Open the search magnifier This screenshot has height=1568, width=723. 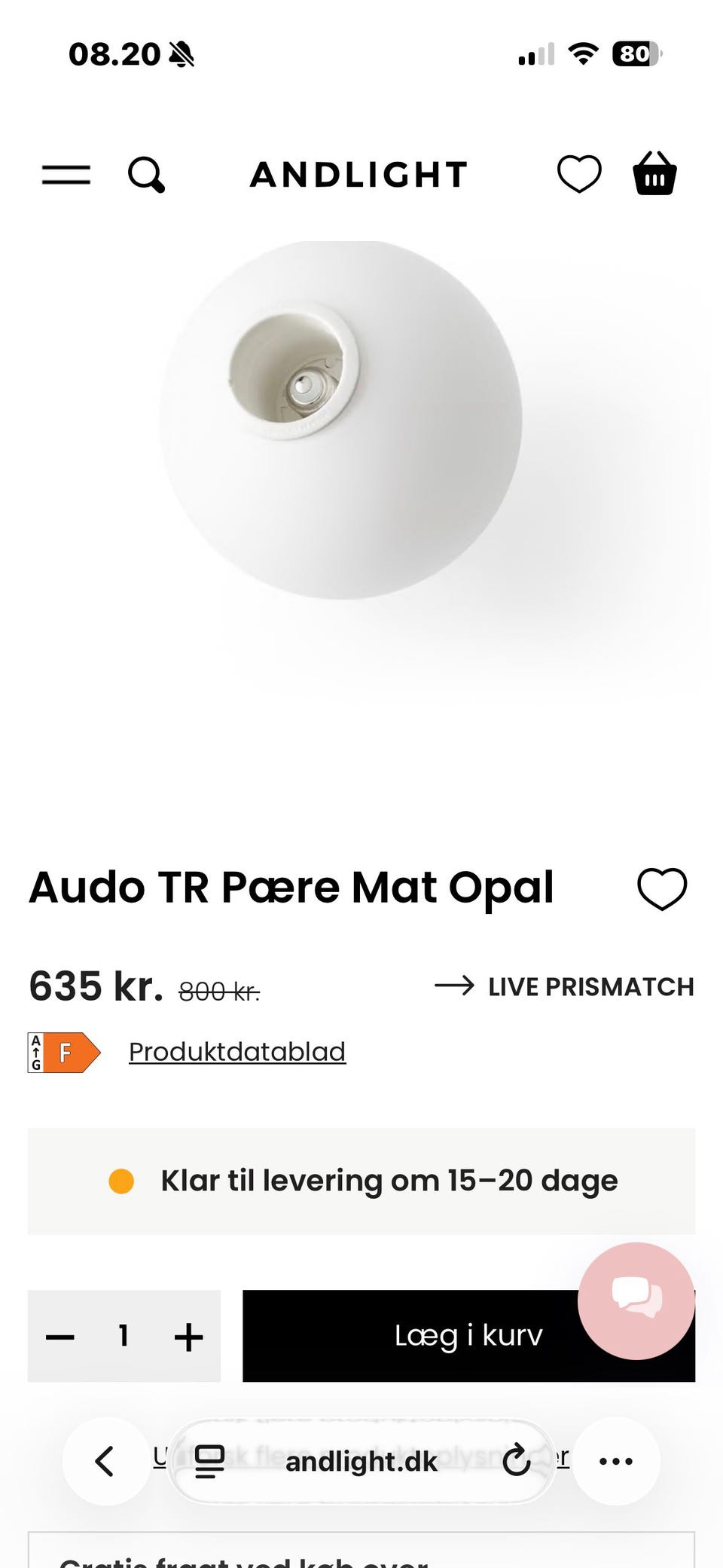coord(146,176)
